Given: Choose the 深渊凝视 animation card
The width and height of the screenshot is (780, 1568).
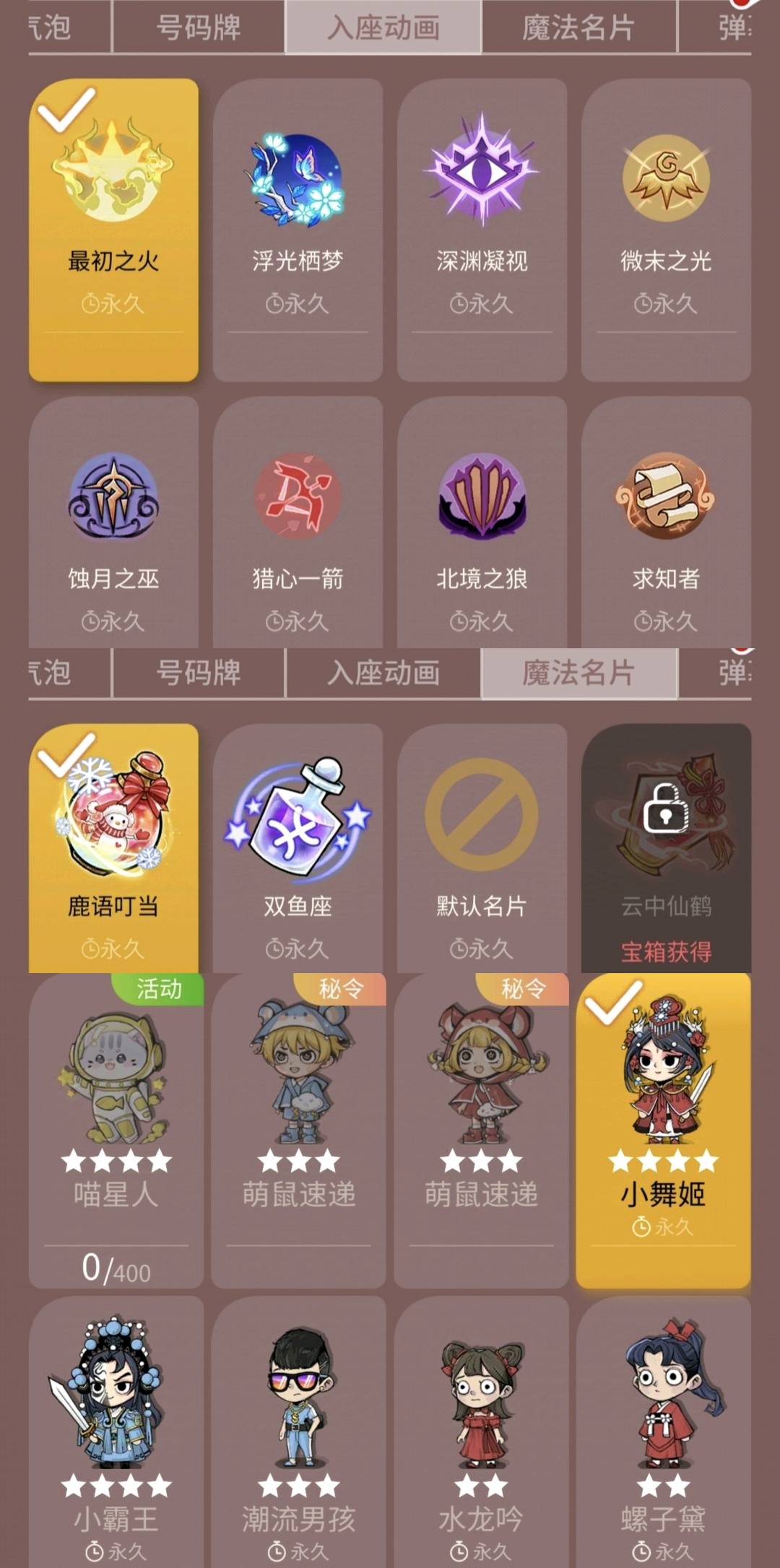Looking at the screenshot, I should [x=482, y=230].
